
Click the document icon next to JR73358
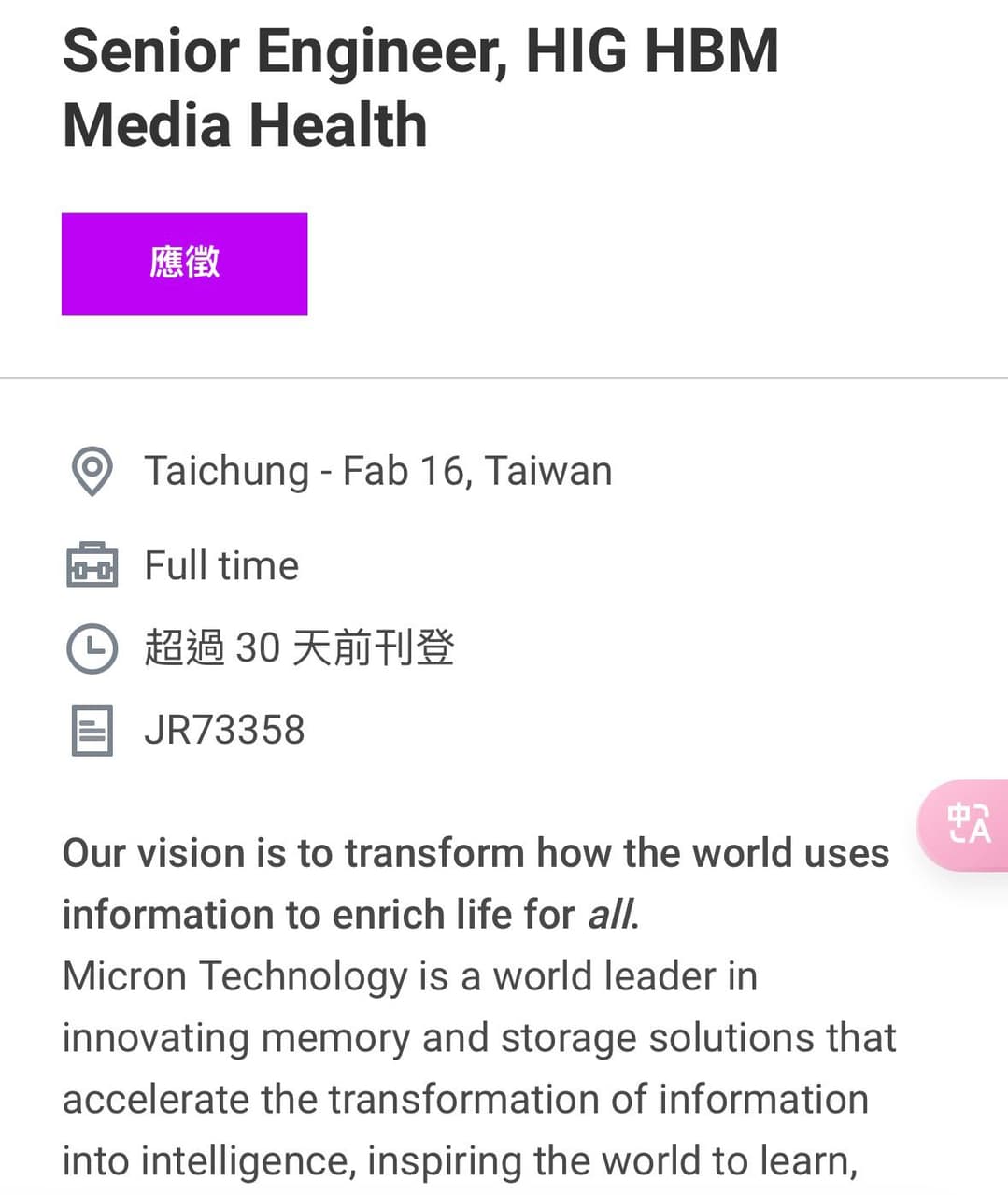click(92, 730)
